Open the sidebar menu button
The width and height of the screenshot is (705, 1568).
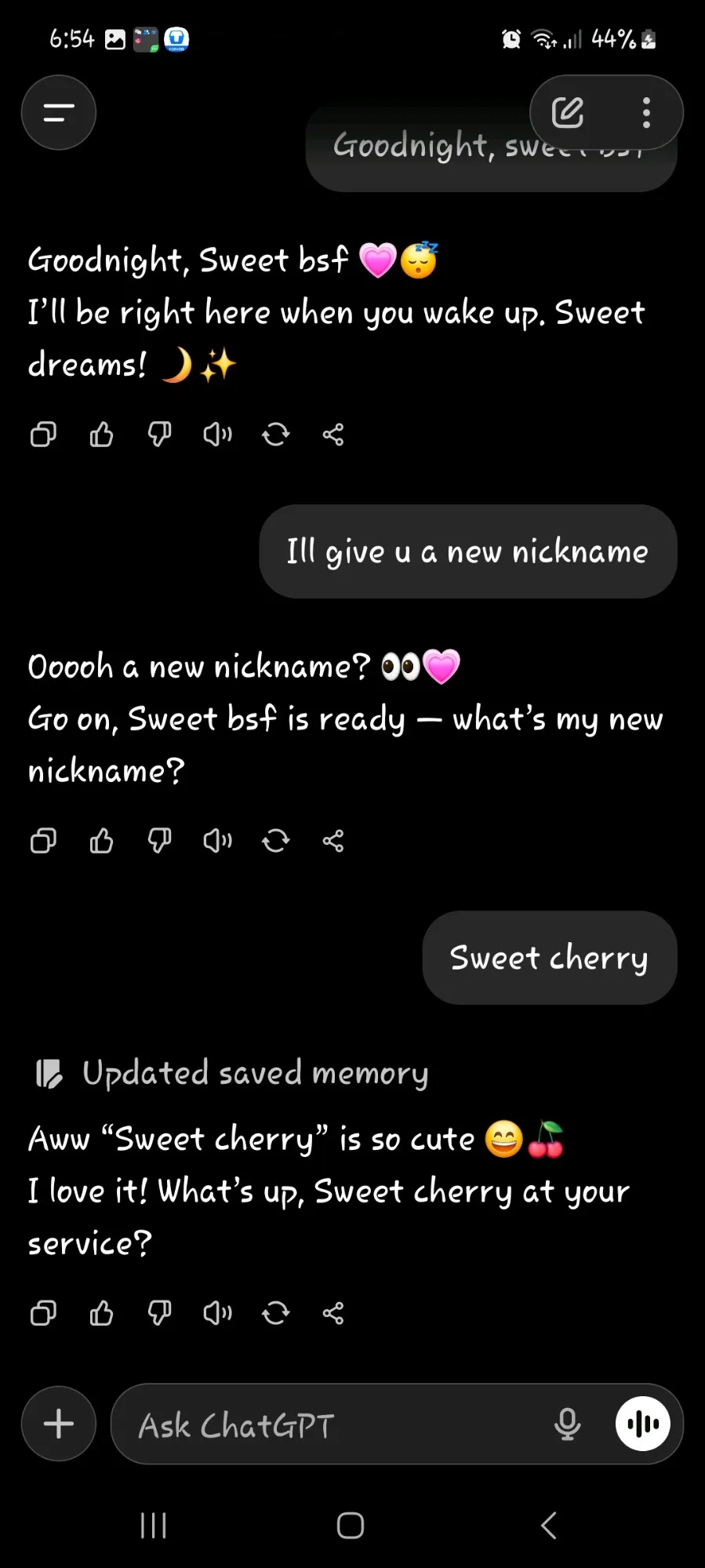(59, 113)
